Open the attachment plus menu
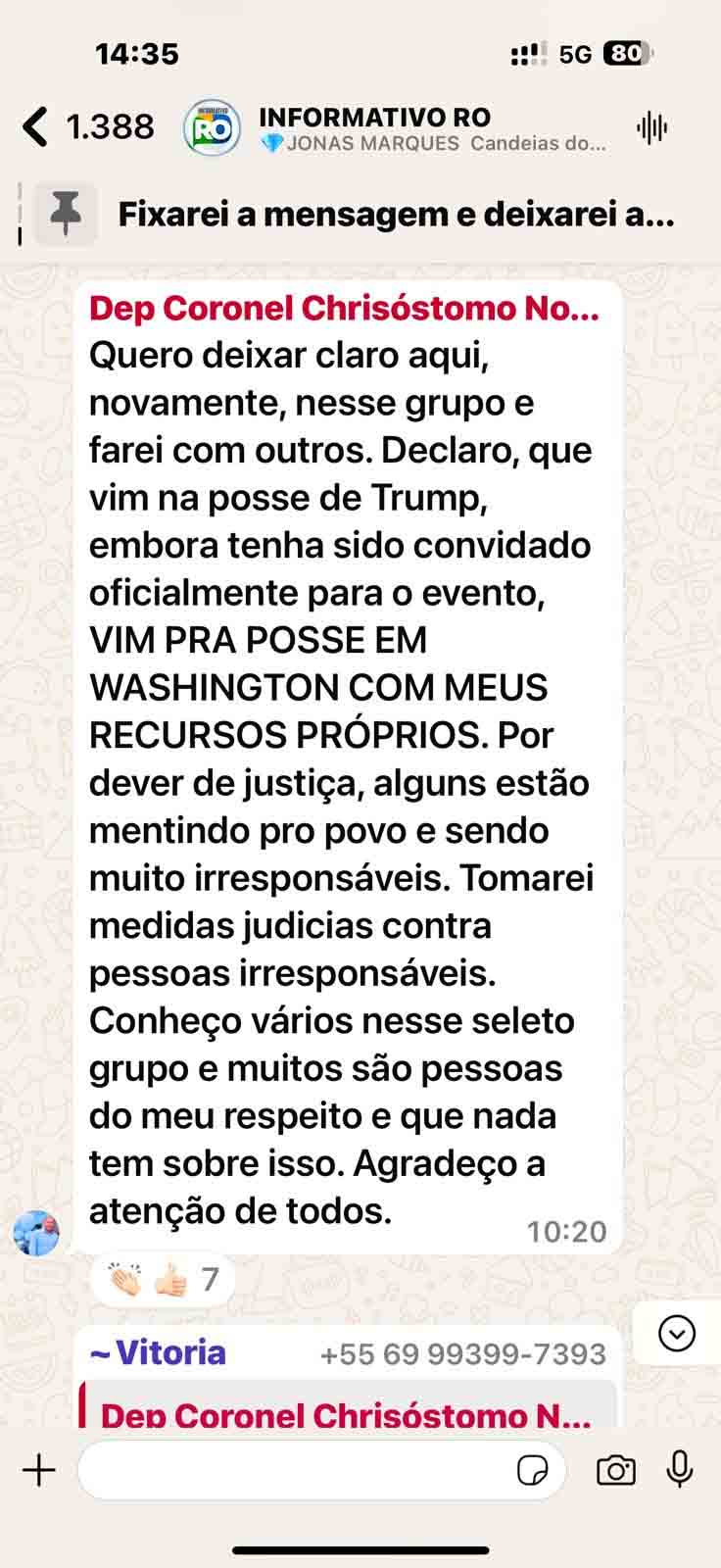 coord(39,1470)
